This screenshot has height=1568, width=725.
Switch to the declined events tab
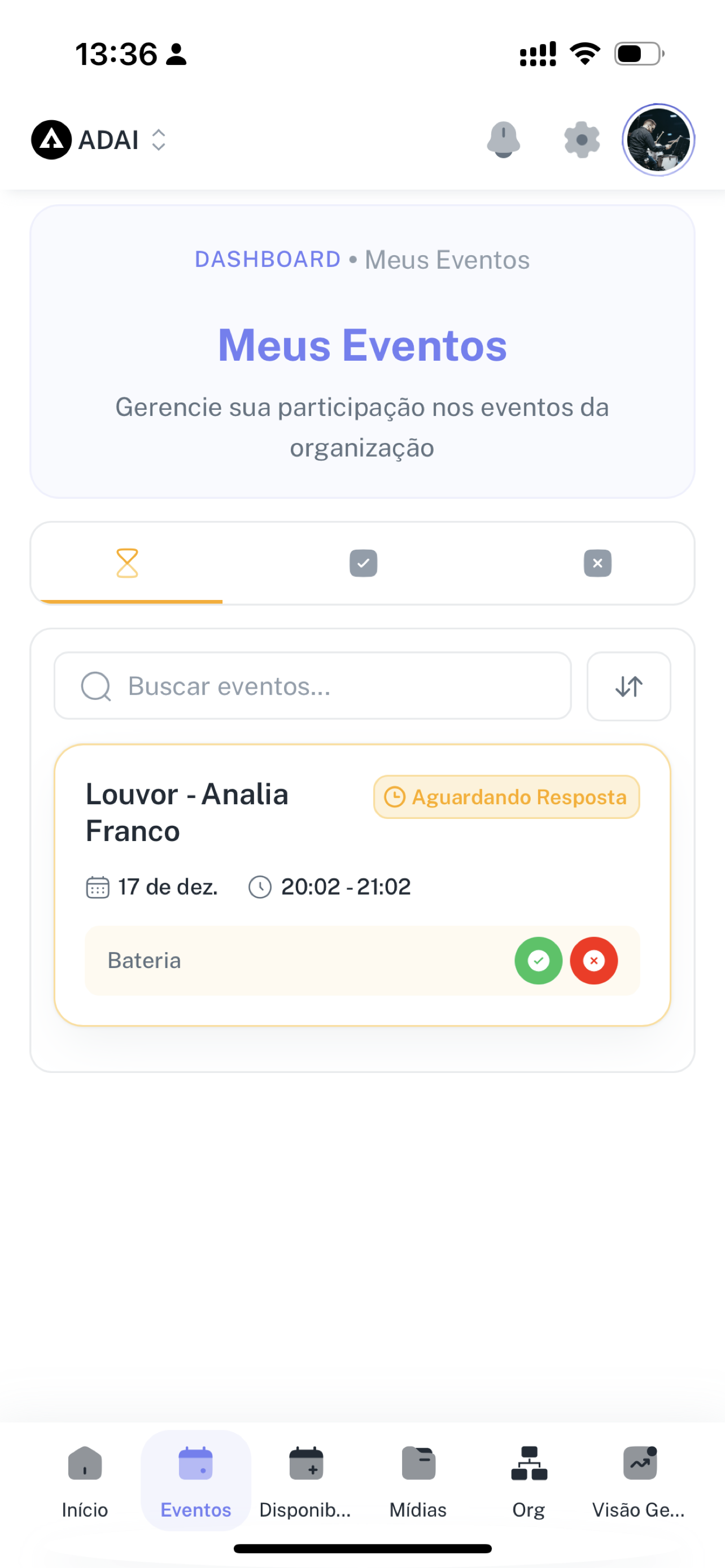tap(597, 563)
